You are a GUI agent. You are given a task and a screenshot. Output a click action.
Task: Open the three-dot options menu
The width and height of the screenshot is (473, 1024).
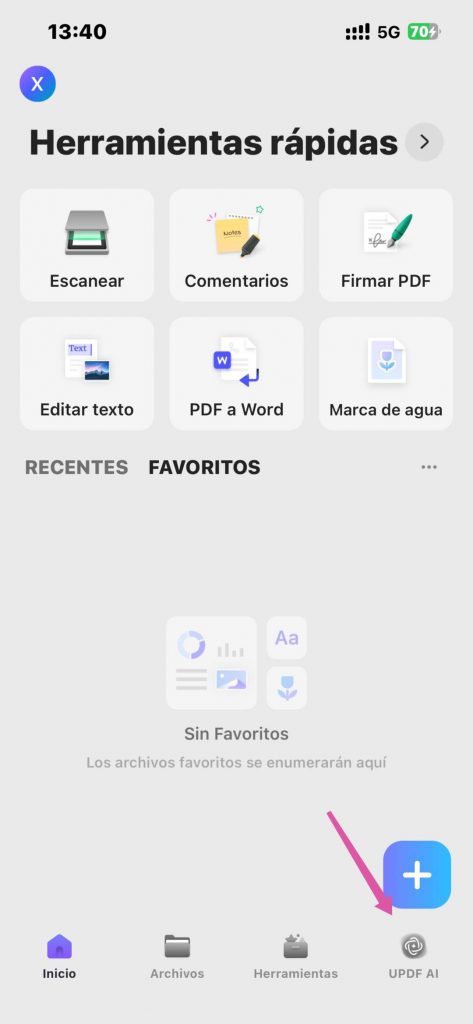click(429, 467)
